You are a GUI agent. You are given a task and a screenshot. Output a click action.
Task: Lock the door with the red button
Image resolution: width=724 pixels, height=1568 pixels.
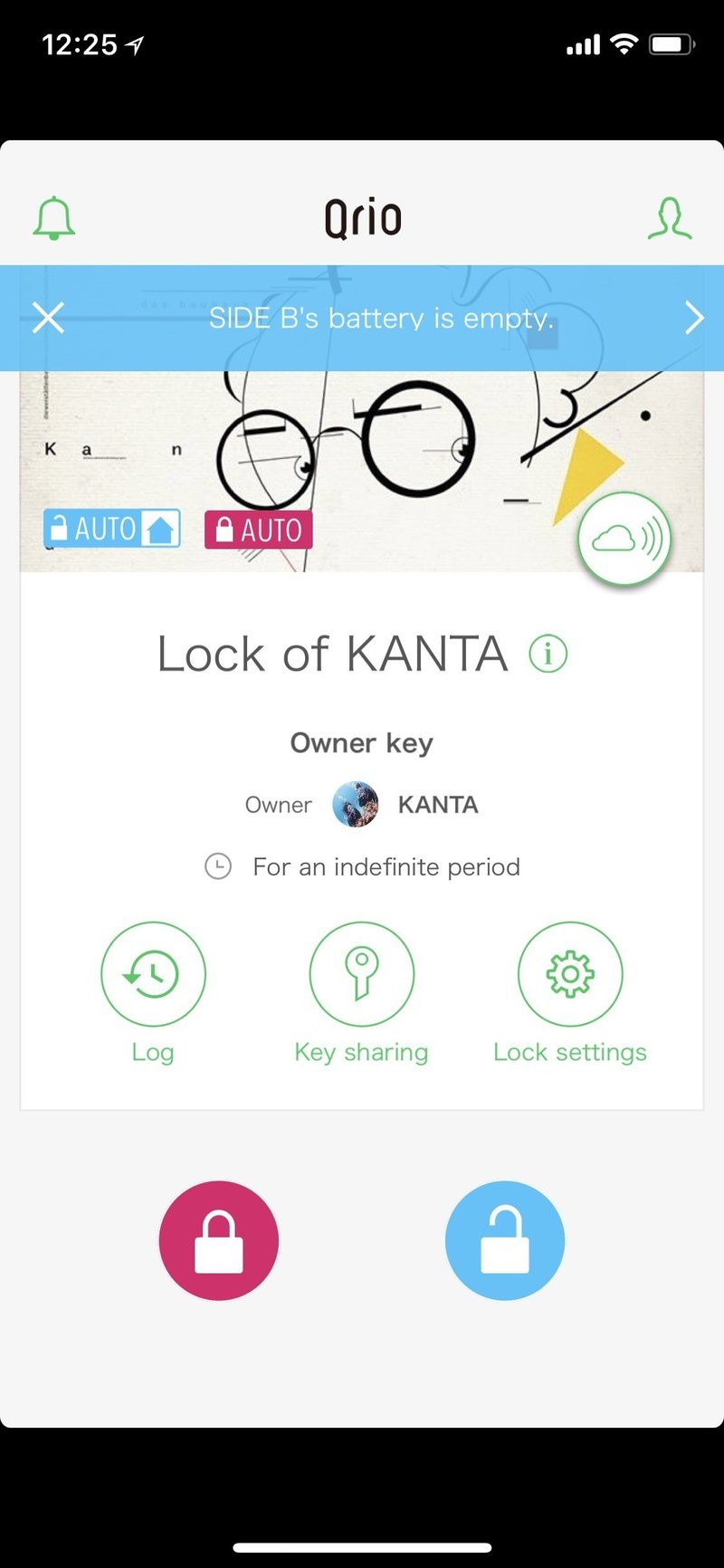[218, 1240]
